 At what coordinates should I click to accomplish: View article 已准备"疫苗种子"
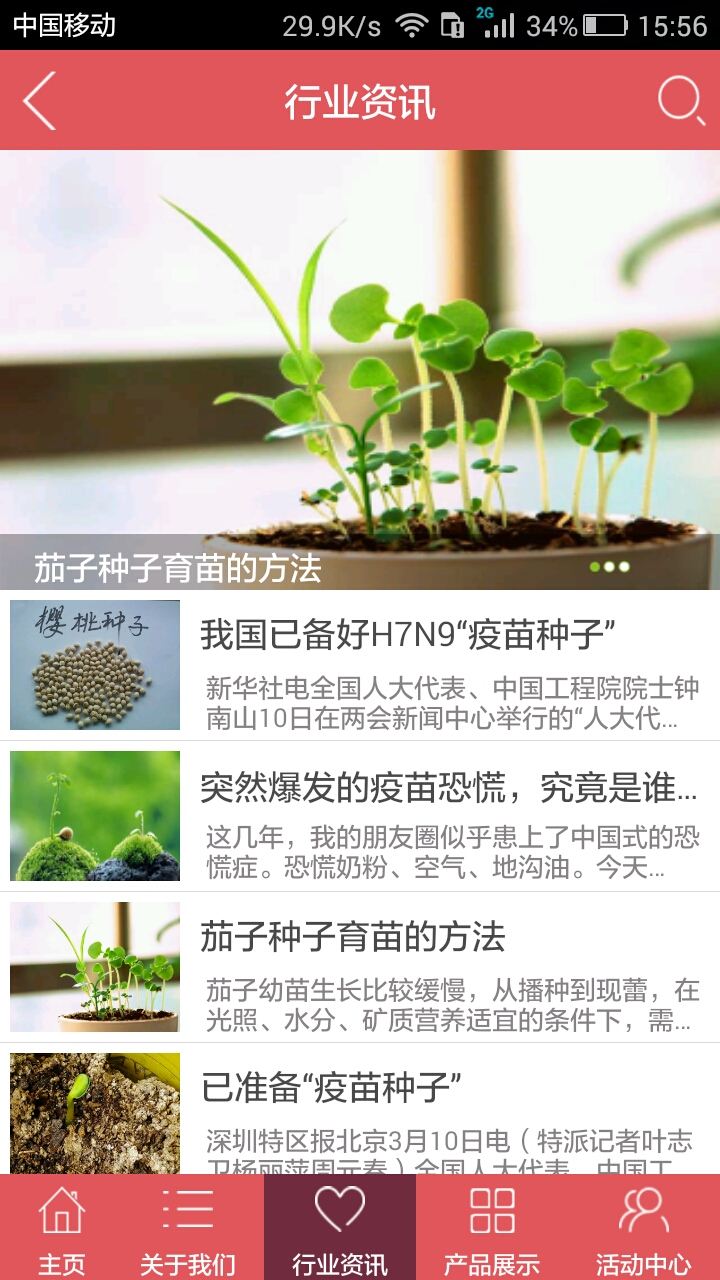point(360,1110)
